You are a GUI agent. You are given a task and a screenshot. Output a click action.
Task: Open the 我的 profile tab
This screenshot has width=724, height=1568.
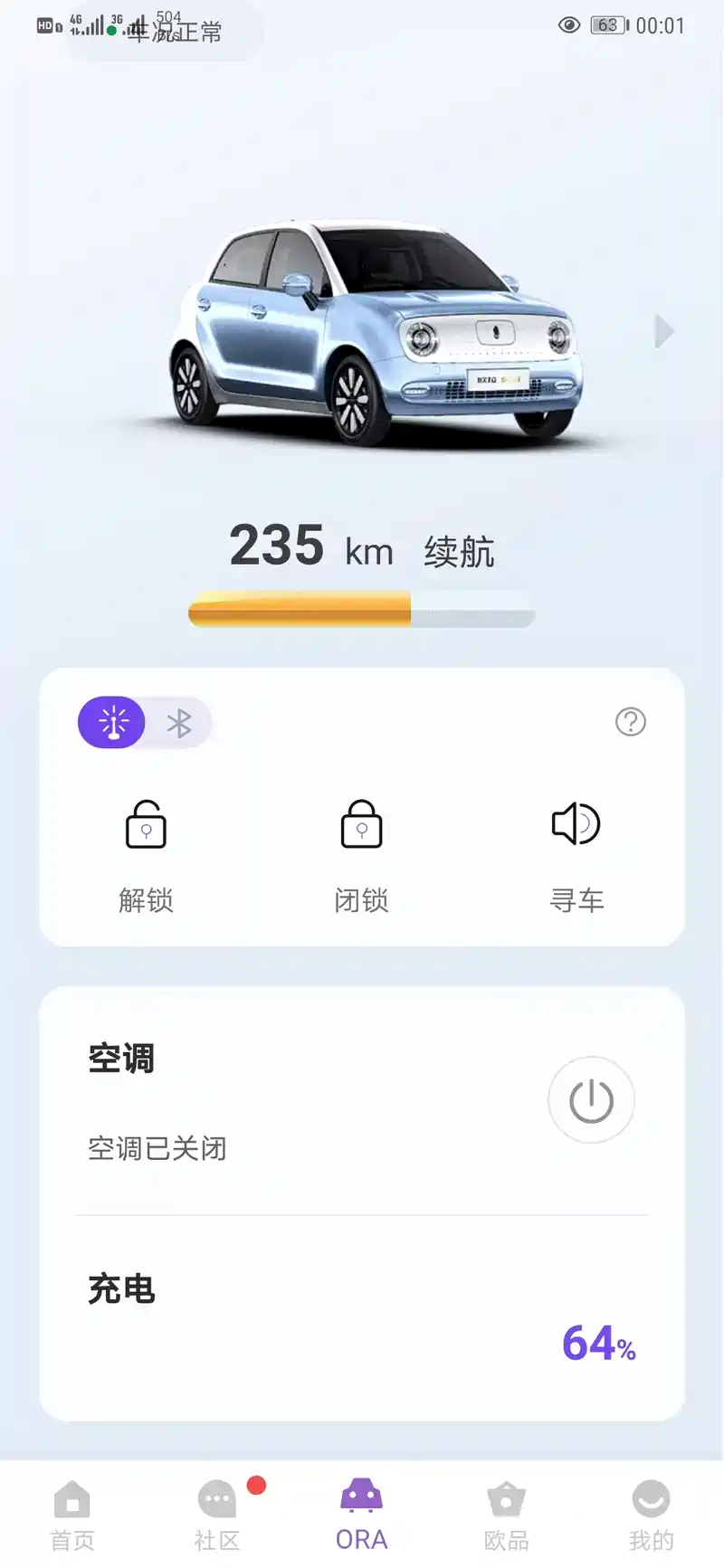click(x=651, y=1515)
